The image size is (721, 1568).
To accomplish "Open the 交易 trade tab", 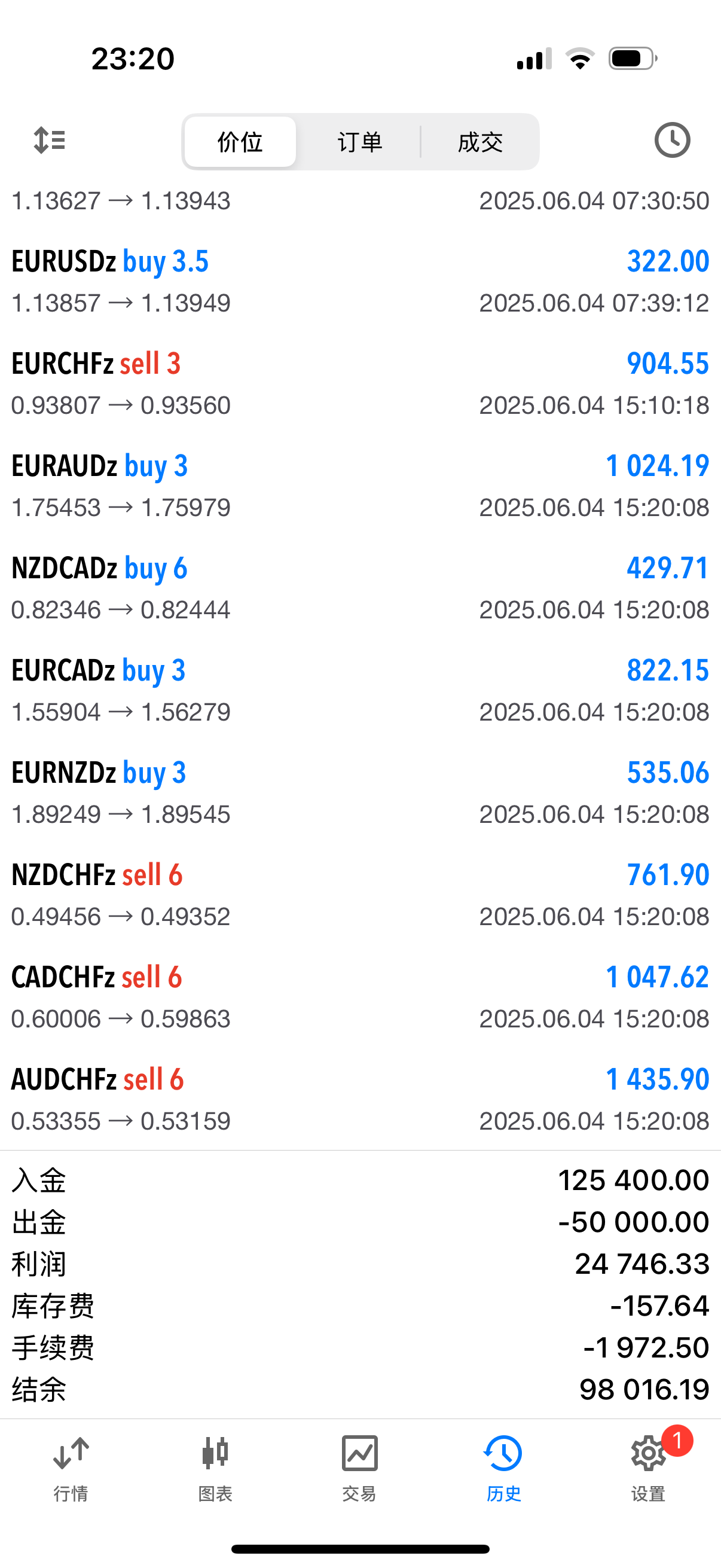I will point(359,1469).
